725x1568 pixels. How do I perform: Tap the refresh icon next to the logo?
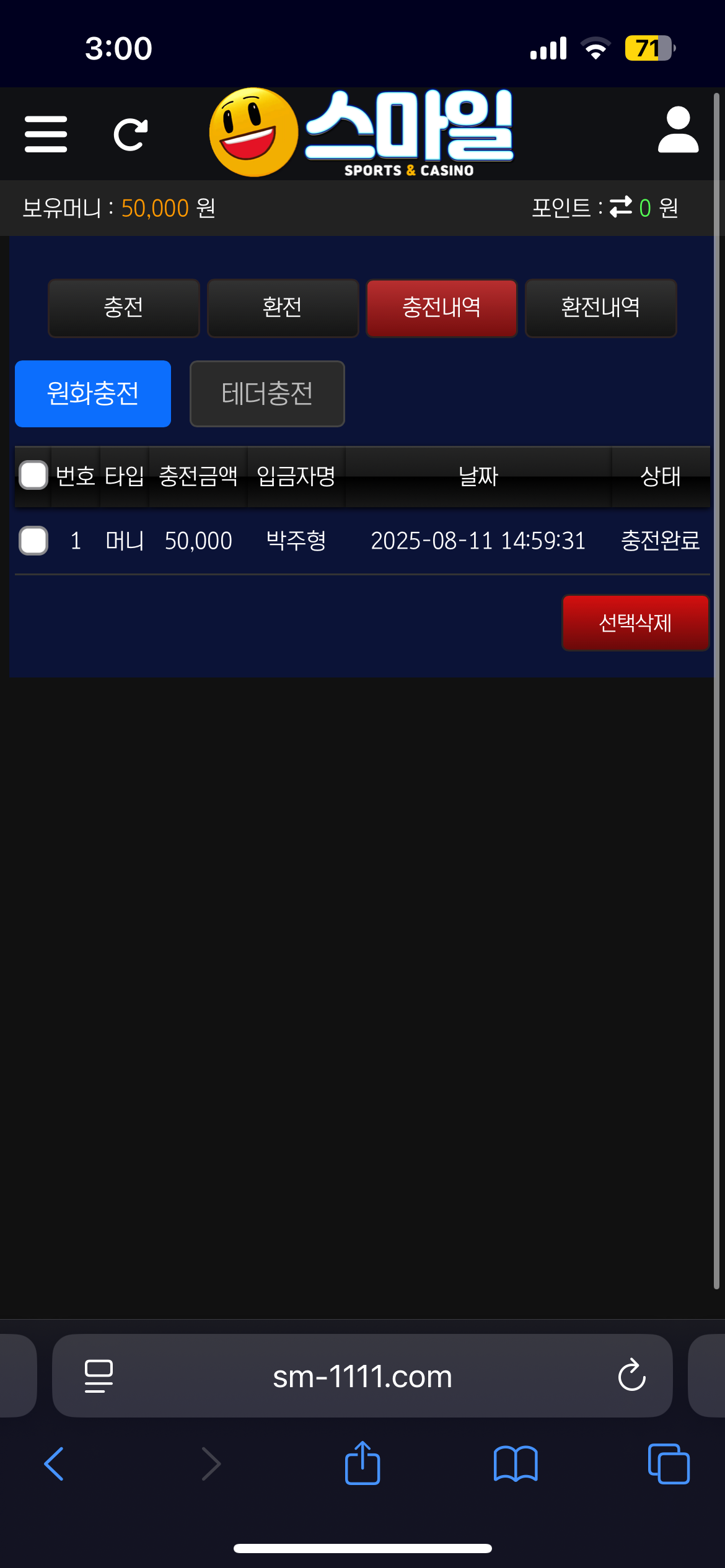click(x=131, y=134)
